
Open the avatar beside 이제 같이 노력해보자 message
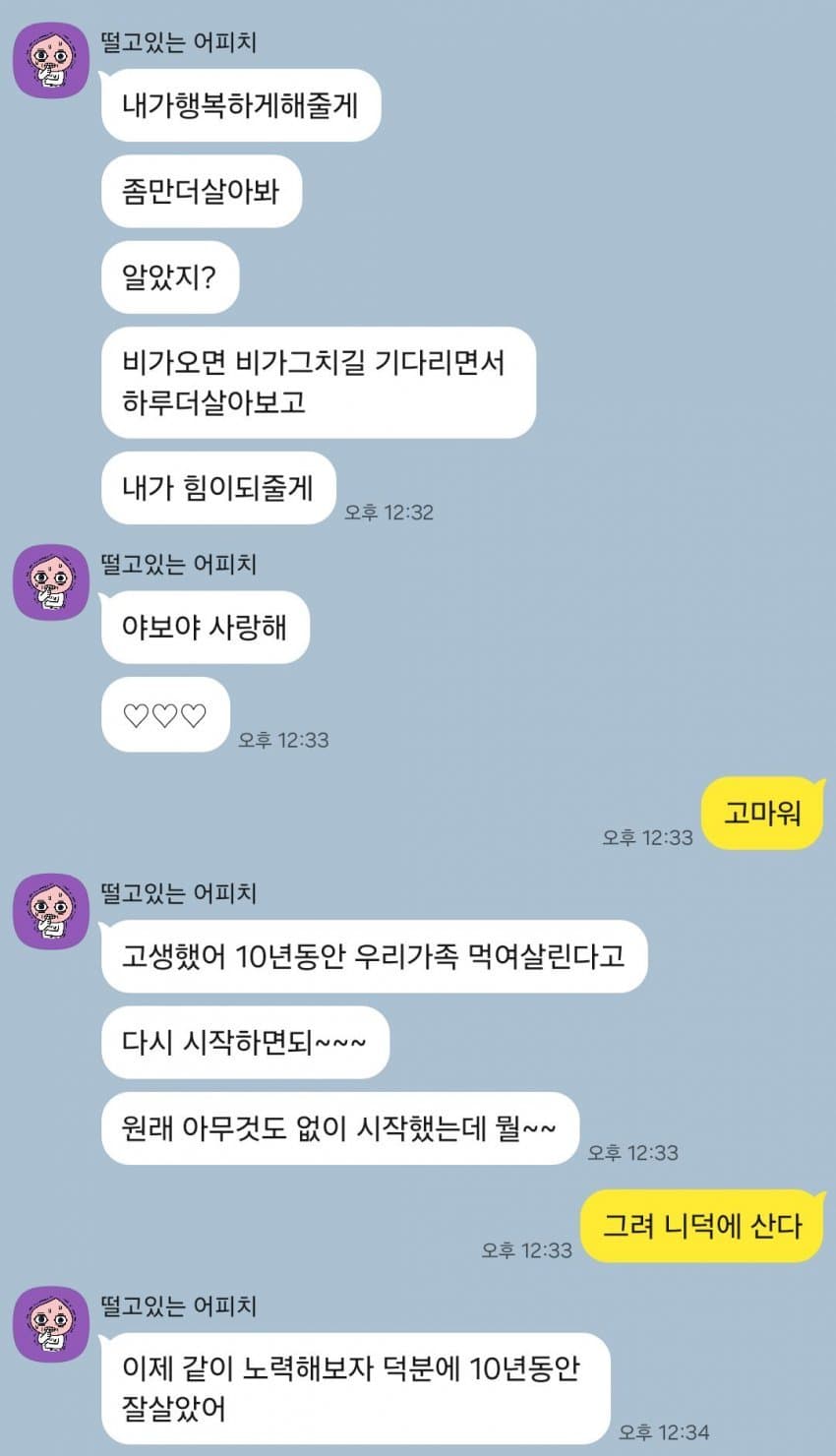tap(50, 1324)
